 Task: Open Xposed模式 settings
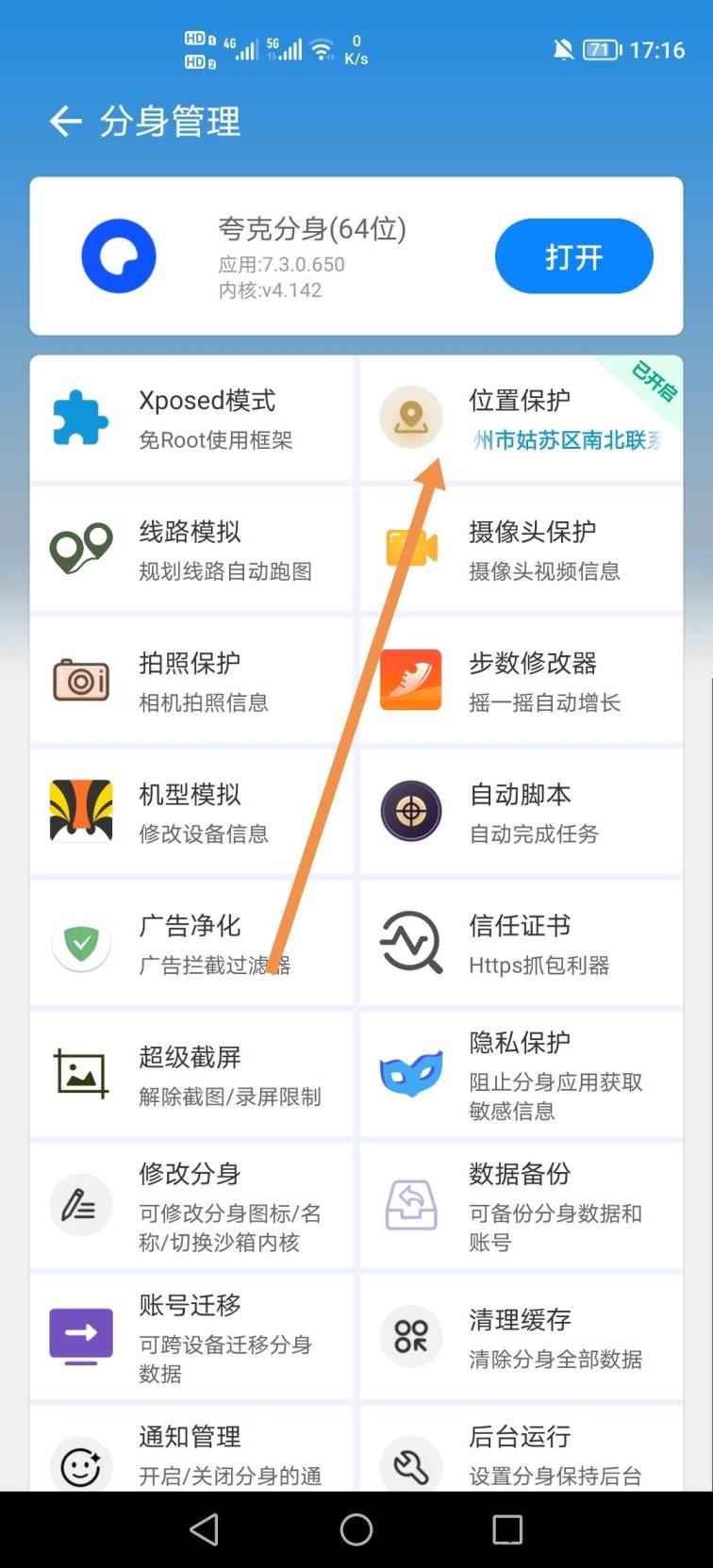point(191,418)
